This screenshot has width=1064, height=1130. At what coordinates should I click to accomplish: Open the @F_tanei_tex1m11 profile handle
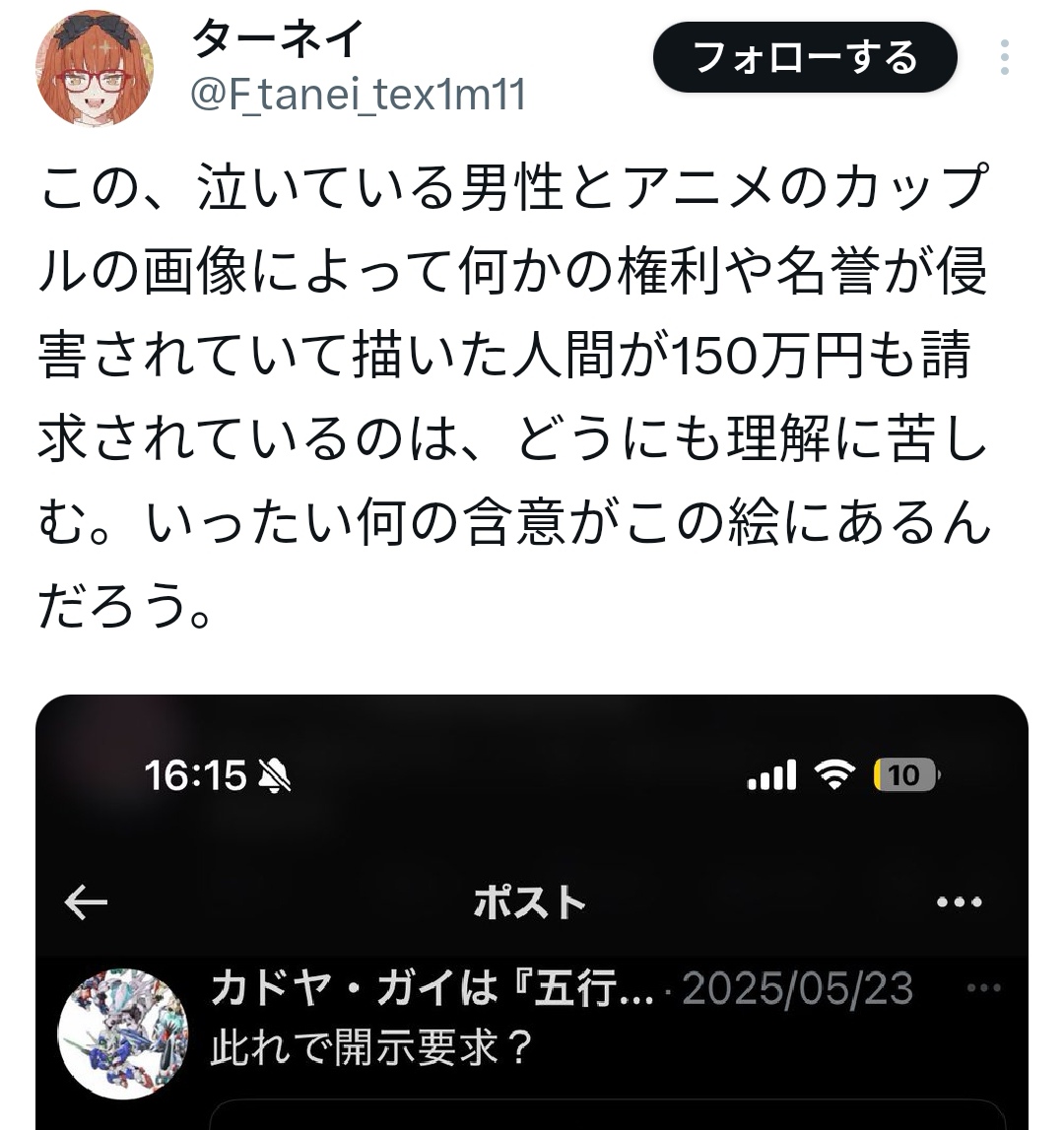click(357, 97)
